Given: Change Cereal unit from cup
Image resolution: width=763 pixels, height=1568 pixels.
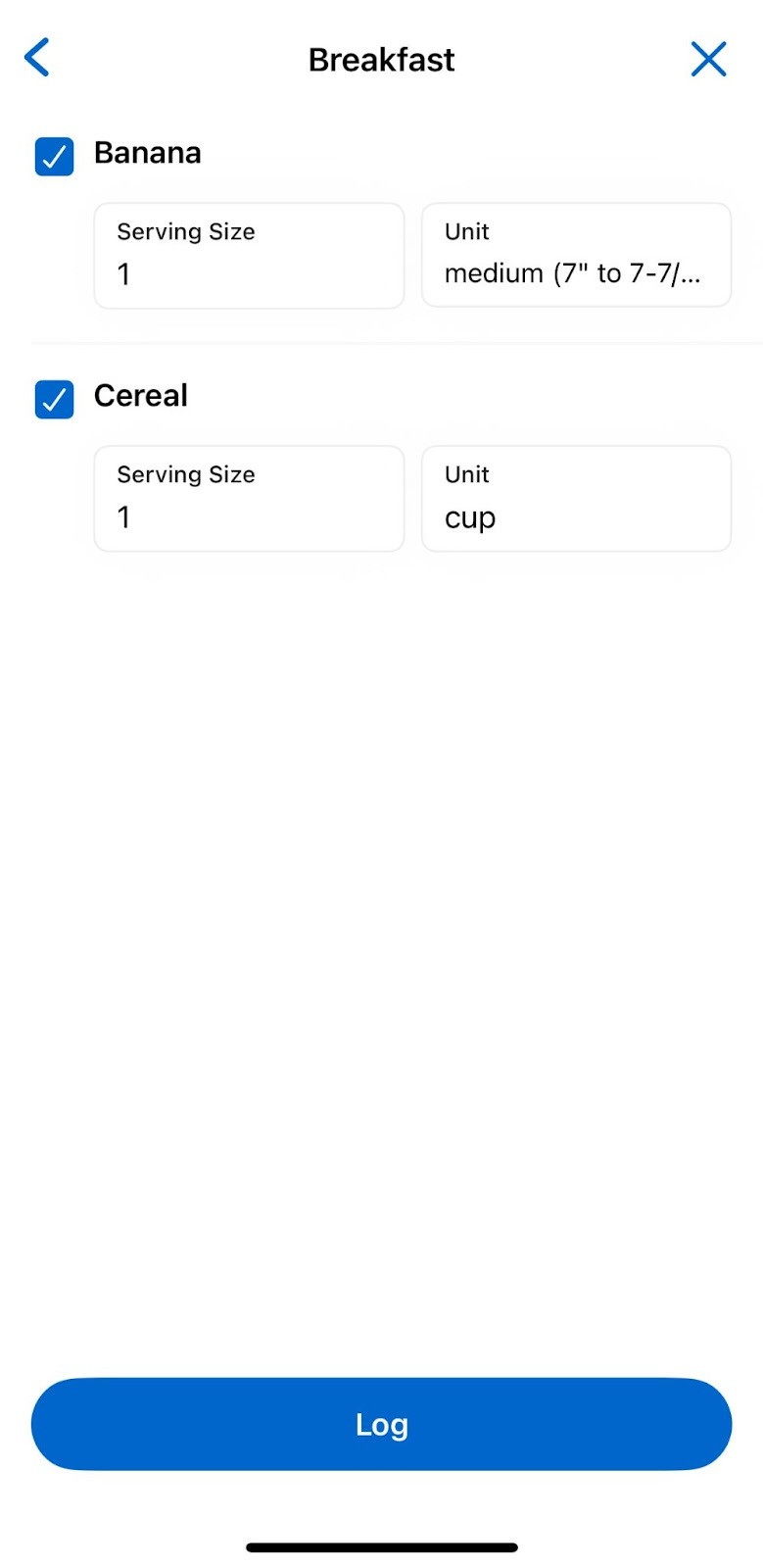Looking at the screenshot, I should (576, 499).
